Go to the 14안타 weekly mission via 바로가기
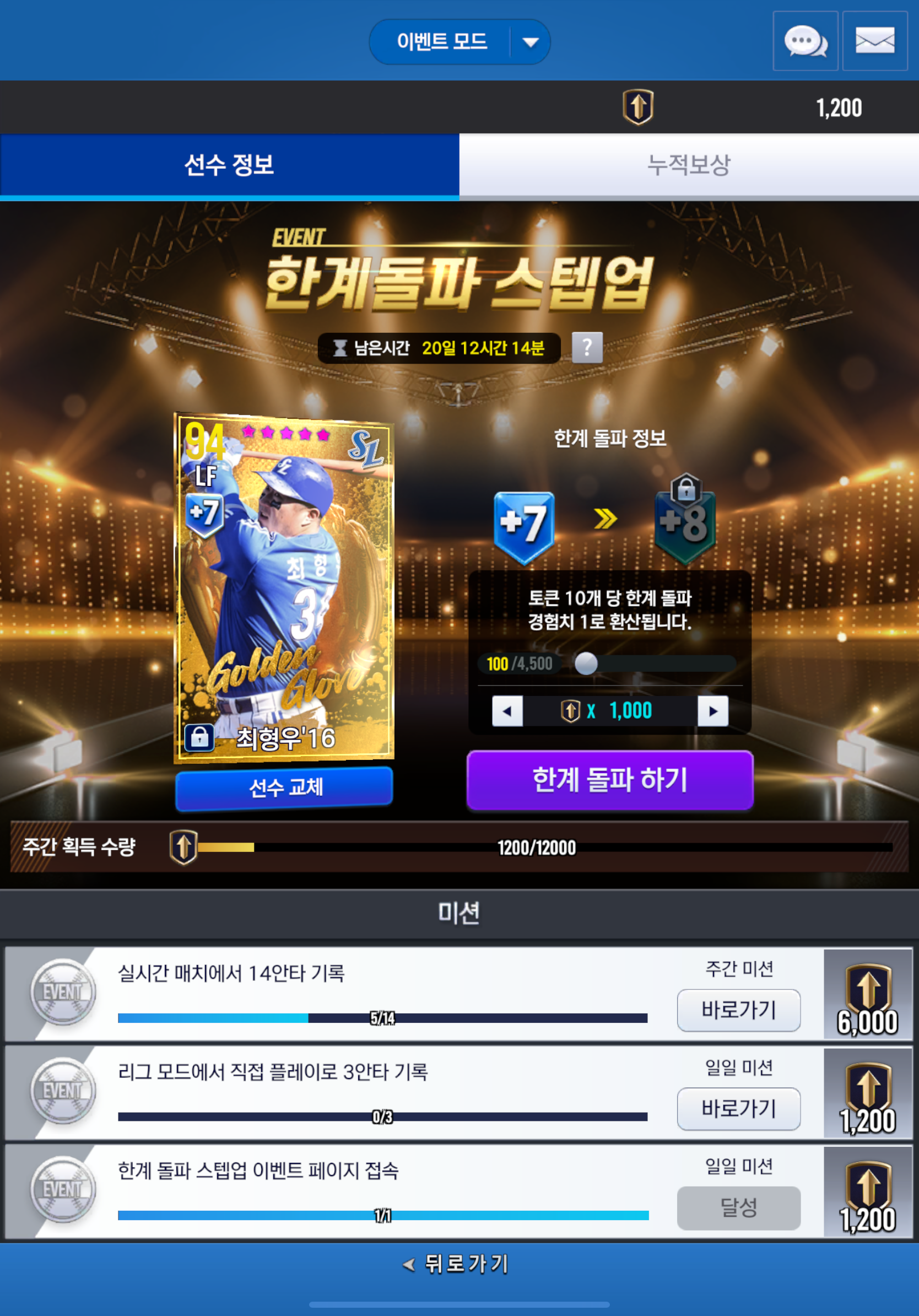The width and height of the screenshot is (919, 1316). pyautogui.click(x=738, y=1010)
